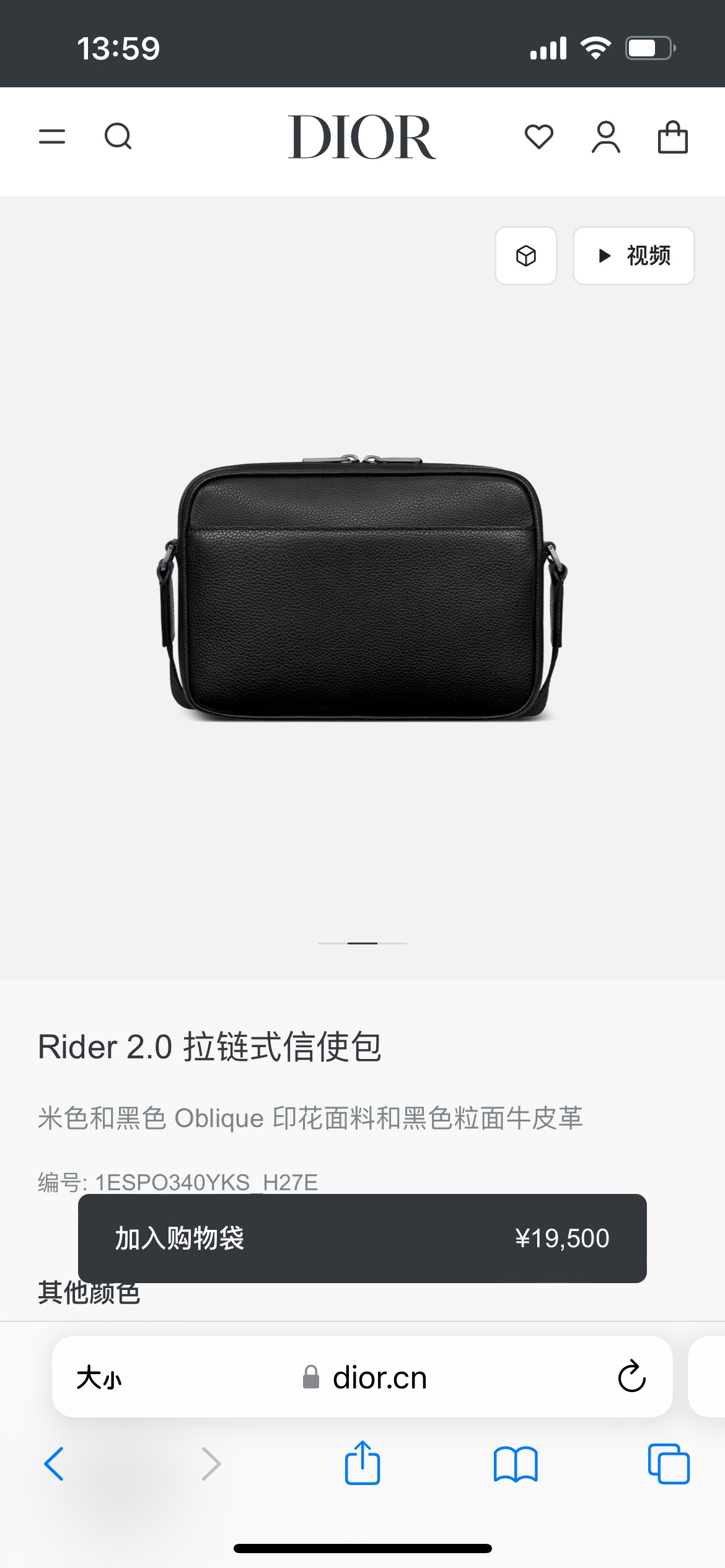The image size is (725, 1568).
Task: Open Safari bookmarks
Action: [x=516, y=1464]
